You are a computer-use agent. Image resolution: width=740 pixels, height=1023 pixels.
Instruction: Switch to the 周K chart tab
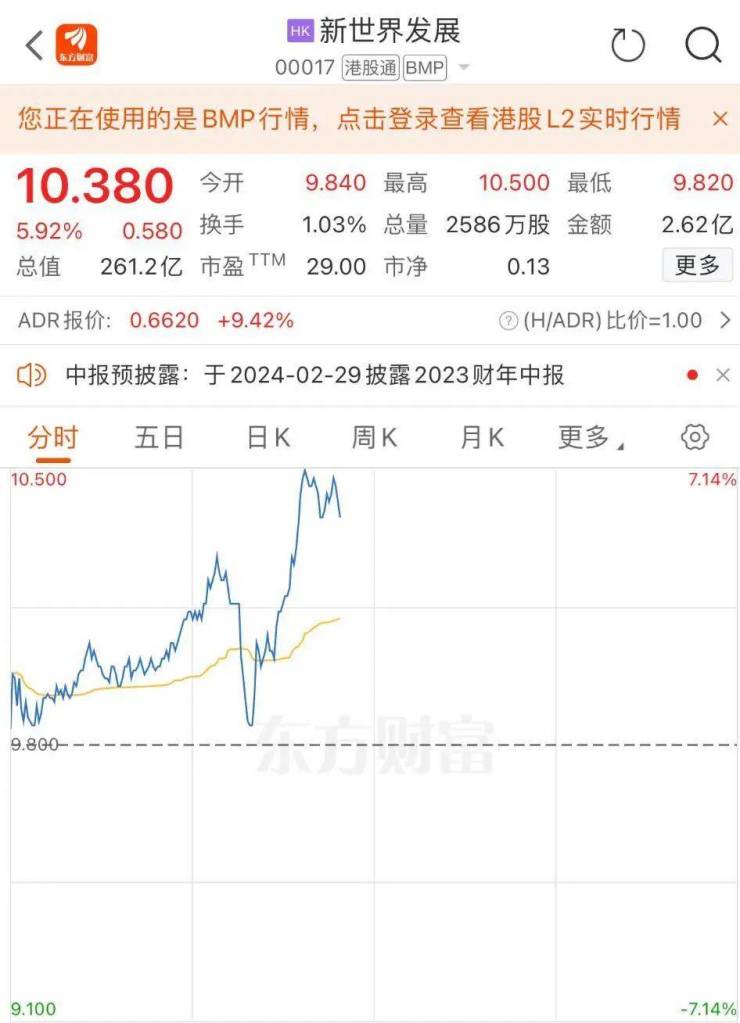pyautogui.click(x=374, y=438)
